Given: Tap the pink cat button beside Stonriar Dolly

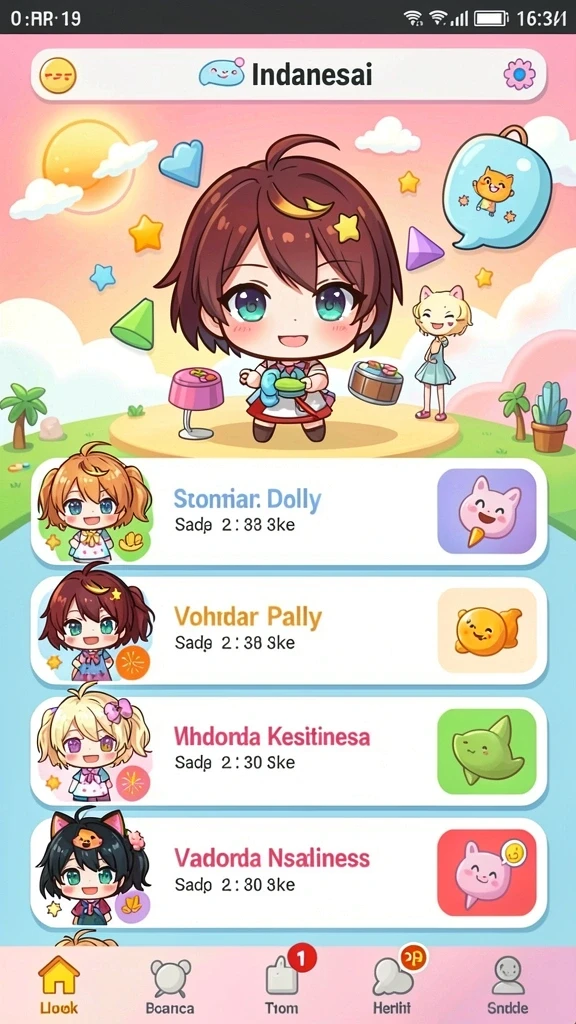Looking at the screenshot, I should pyautogui.click(x=487, y=511).
